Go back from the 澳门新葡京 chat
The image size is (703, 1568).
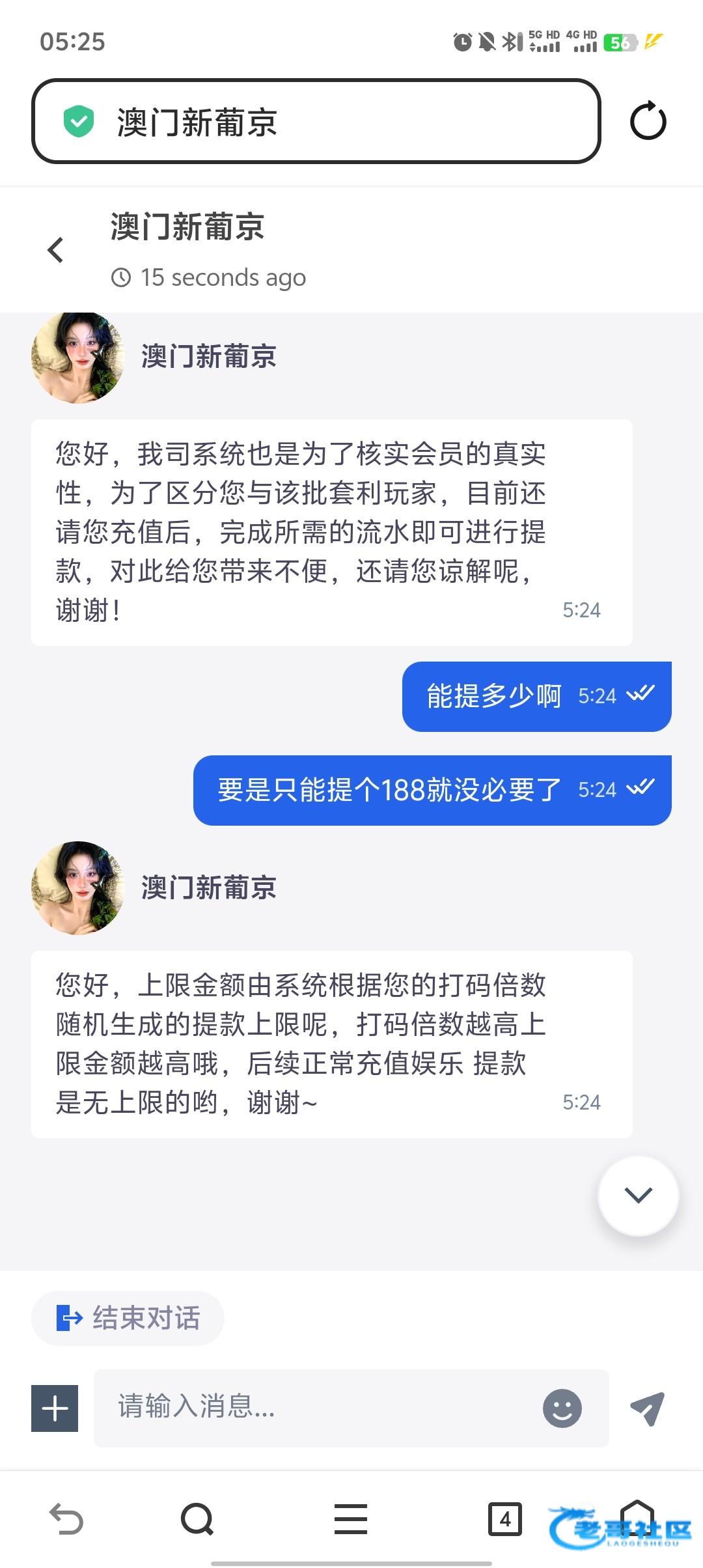pyautogui.click(x=56, y=250)
